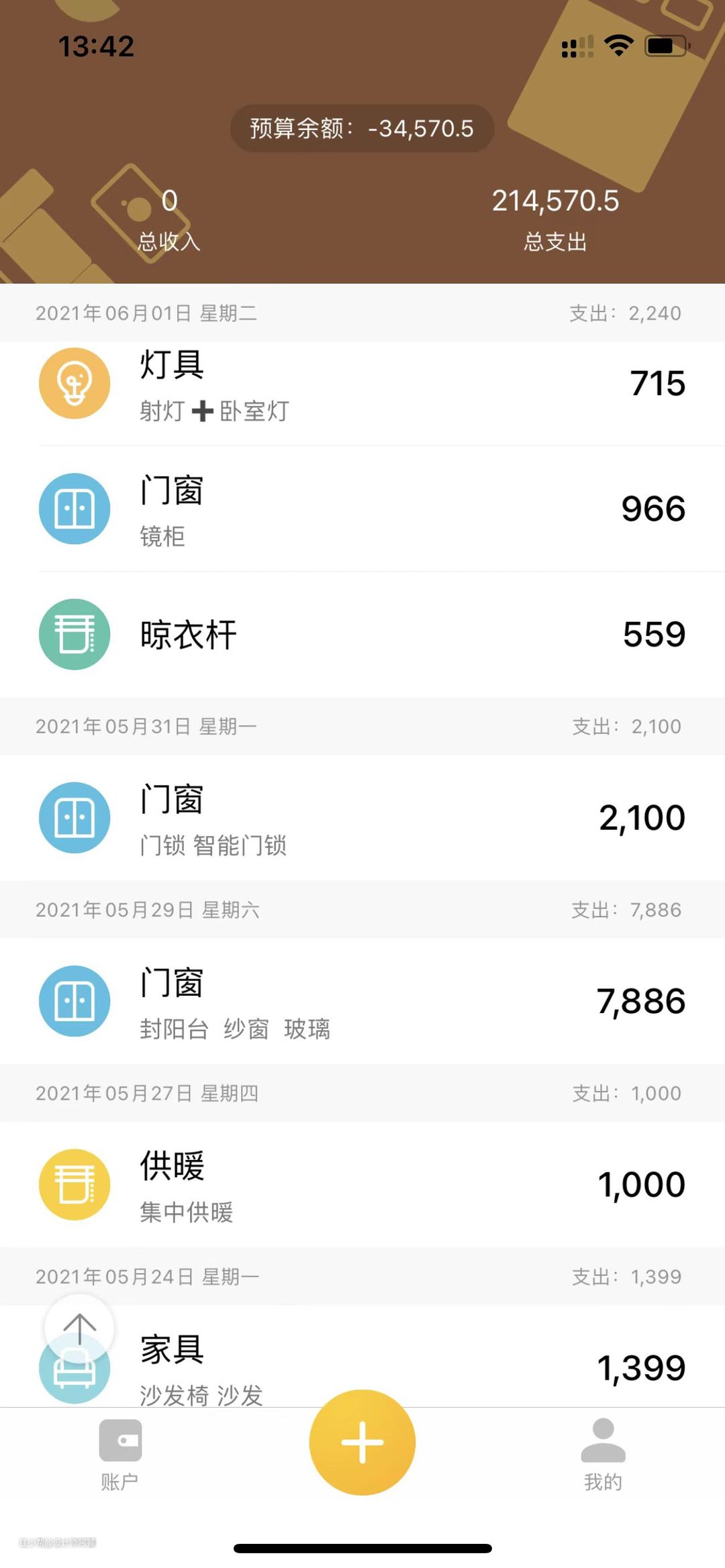Open the 晾衣杆 559 entry
This screenshot has height=1568, width=725.
[362, 634]
